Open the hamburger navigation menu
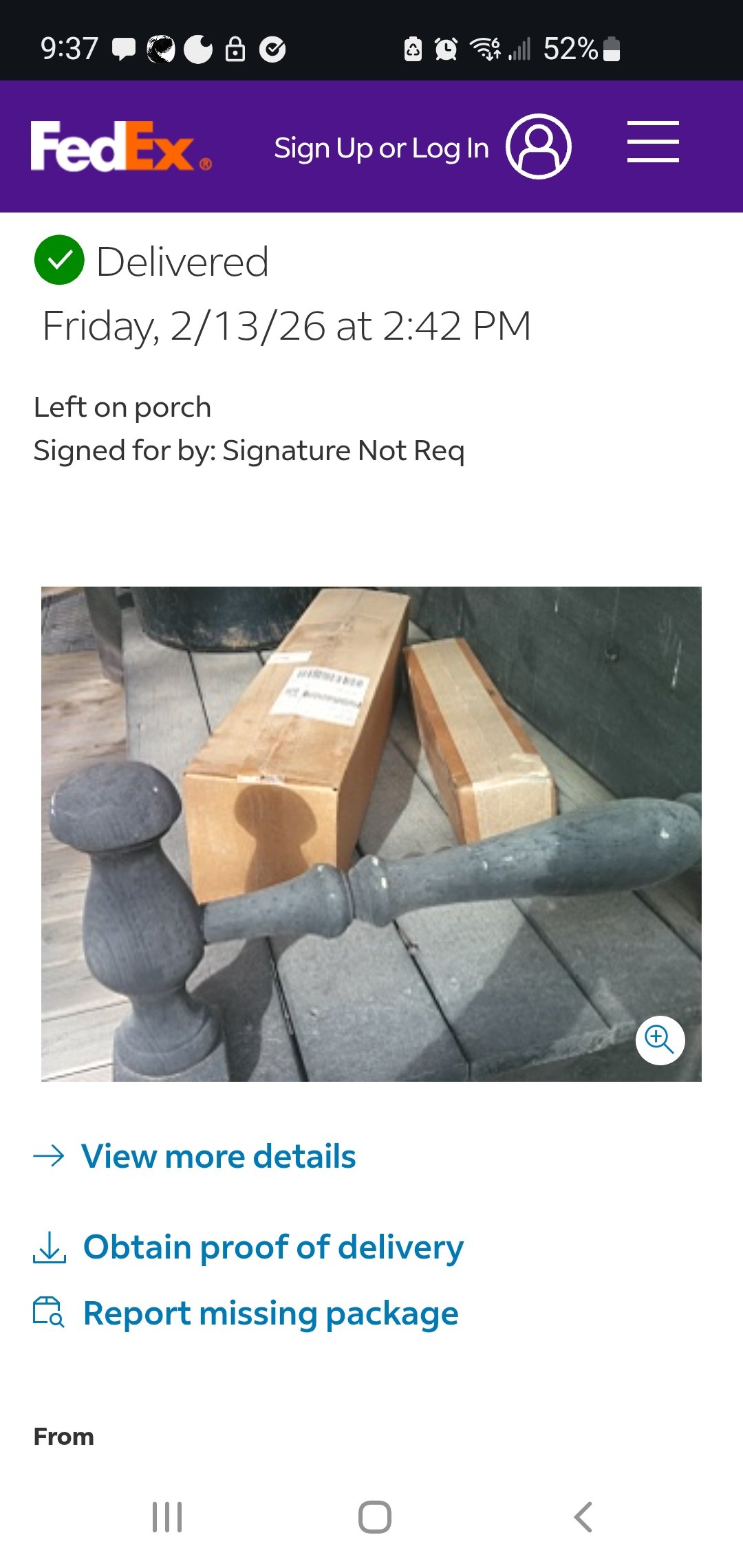This screenshot has height=1568, width=743. (653, 142)
